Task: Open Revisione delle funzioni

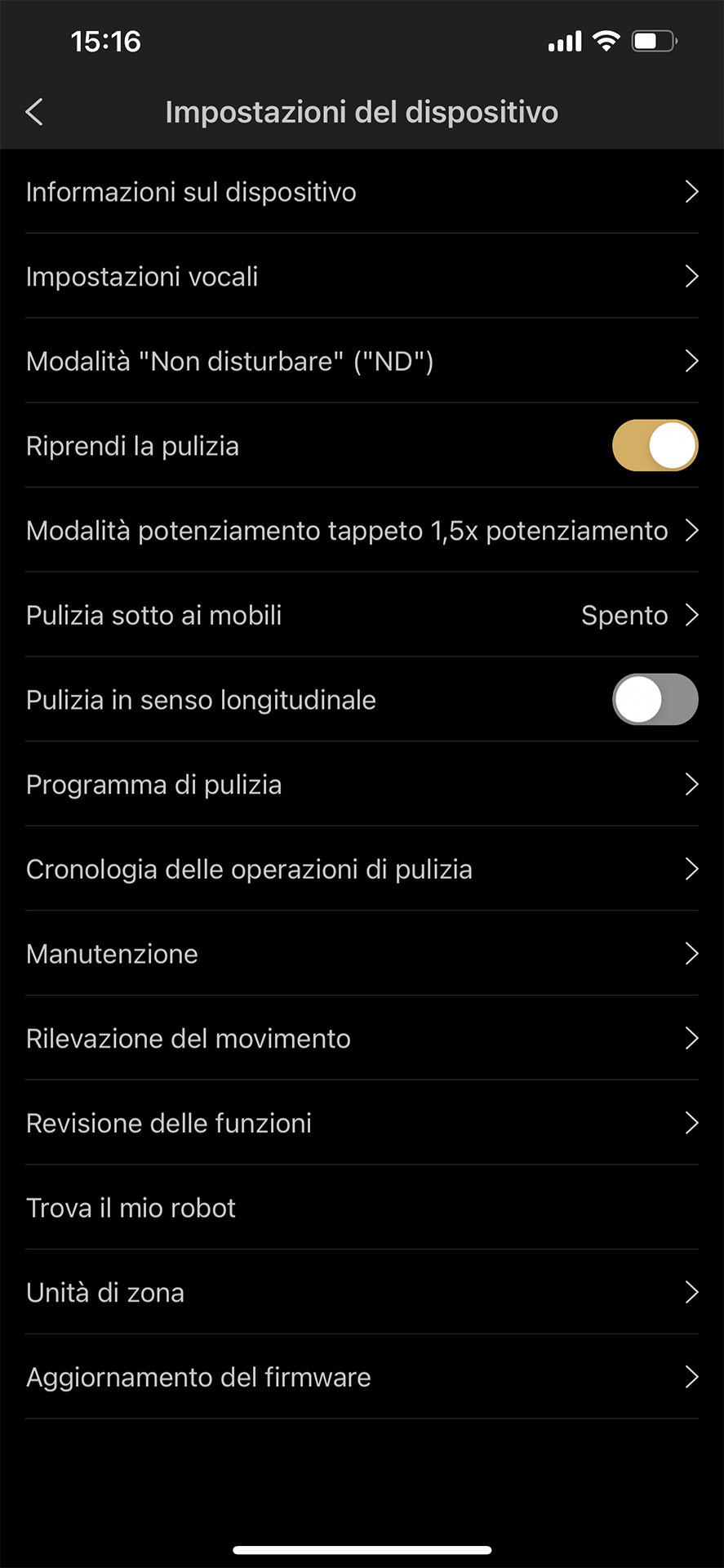Action: tap(362, 1123)
